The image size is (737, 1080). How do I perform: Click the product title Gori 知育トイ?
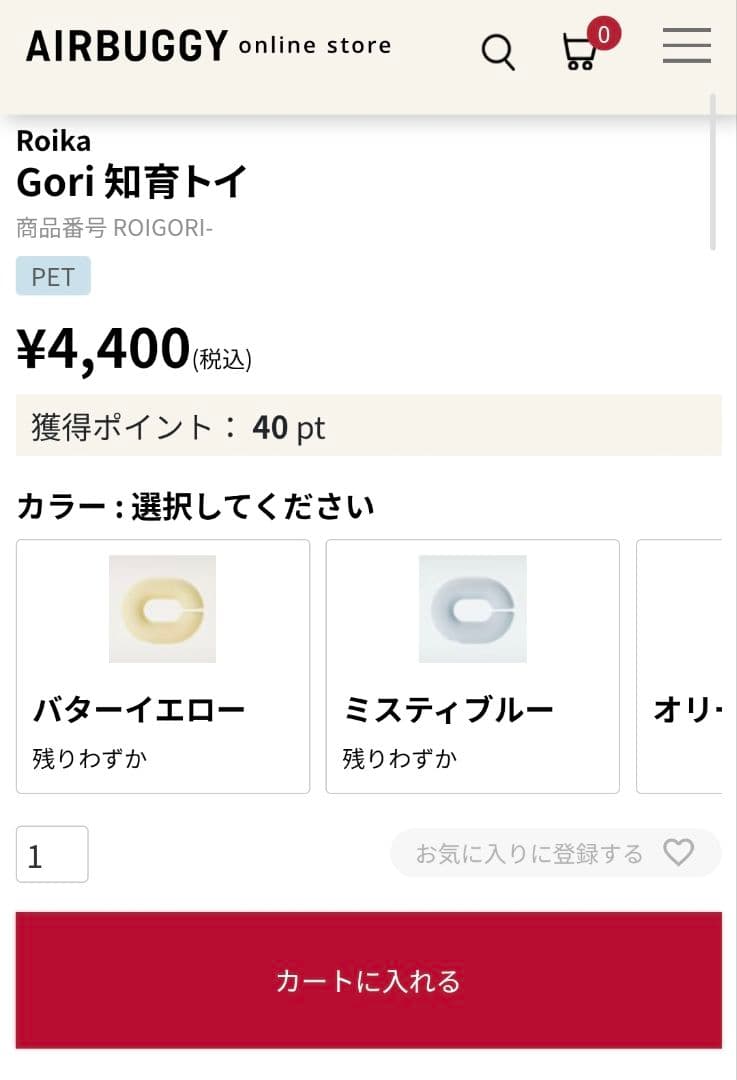click(131, 184)
